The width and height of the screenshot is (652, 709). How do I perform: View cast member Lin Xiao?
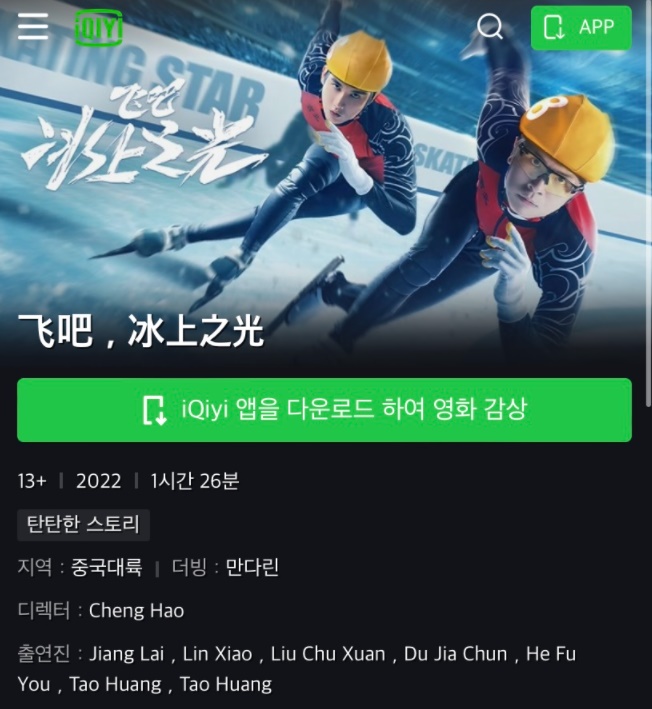(218, 654)
